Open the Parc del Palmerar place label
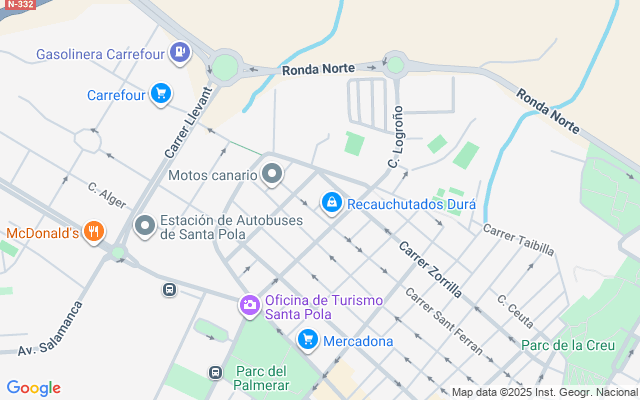This screenshot has width=640, height=400. pos(261,378)
